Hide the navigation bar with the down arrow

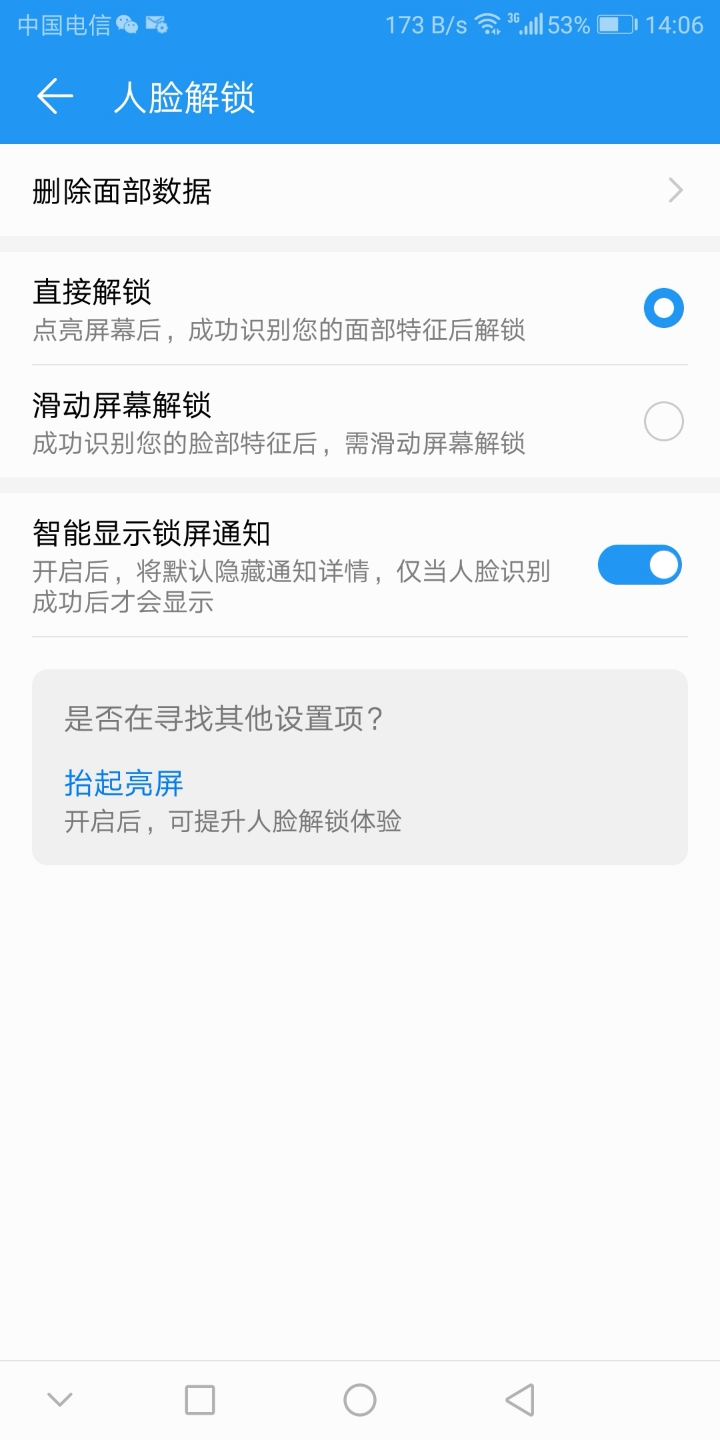click(60, 1400)
